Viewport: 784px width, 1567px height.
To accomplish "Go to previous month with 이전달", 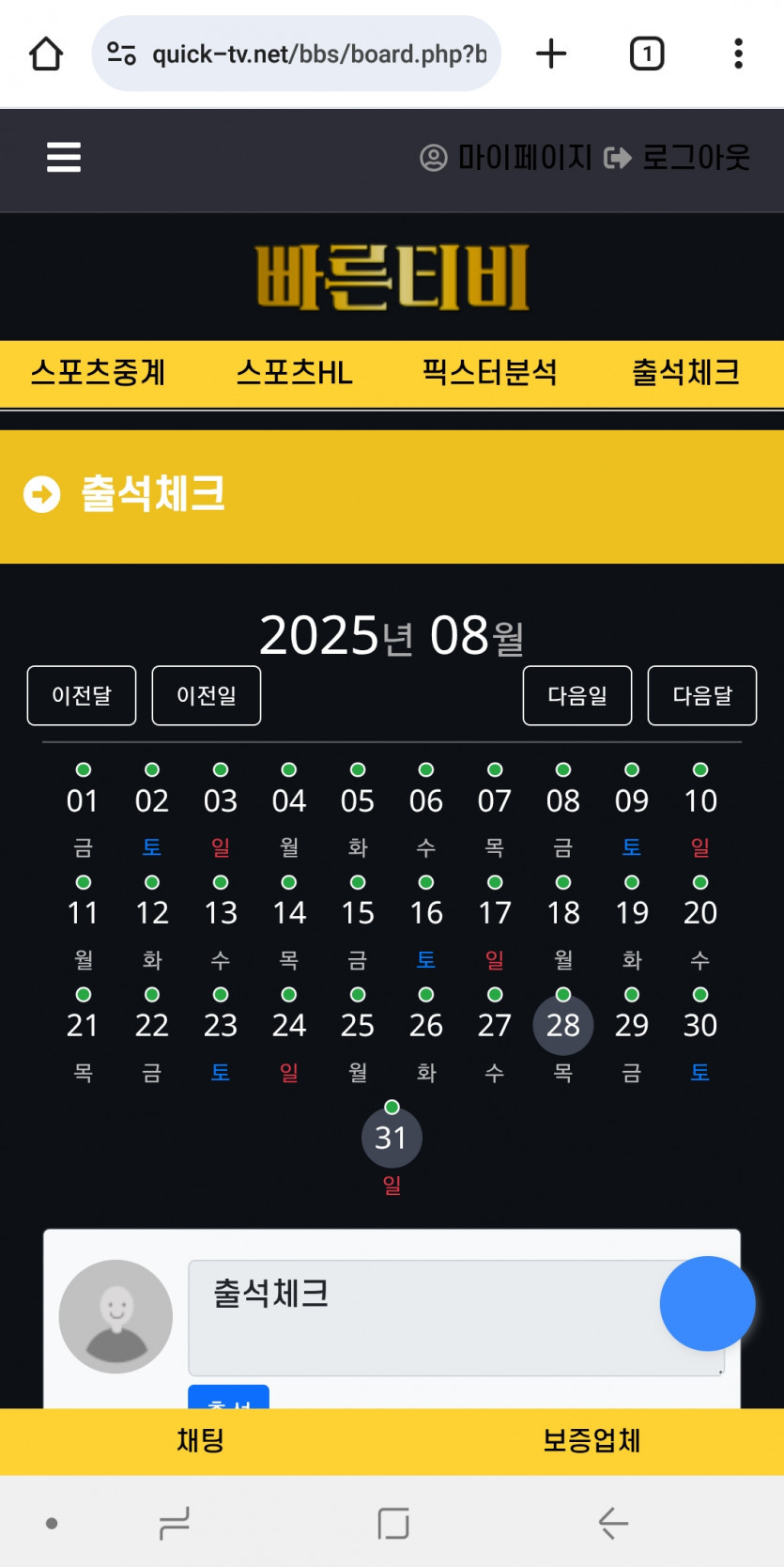I will 82,696.
